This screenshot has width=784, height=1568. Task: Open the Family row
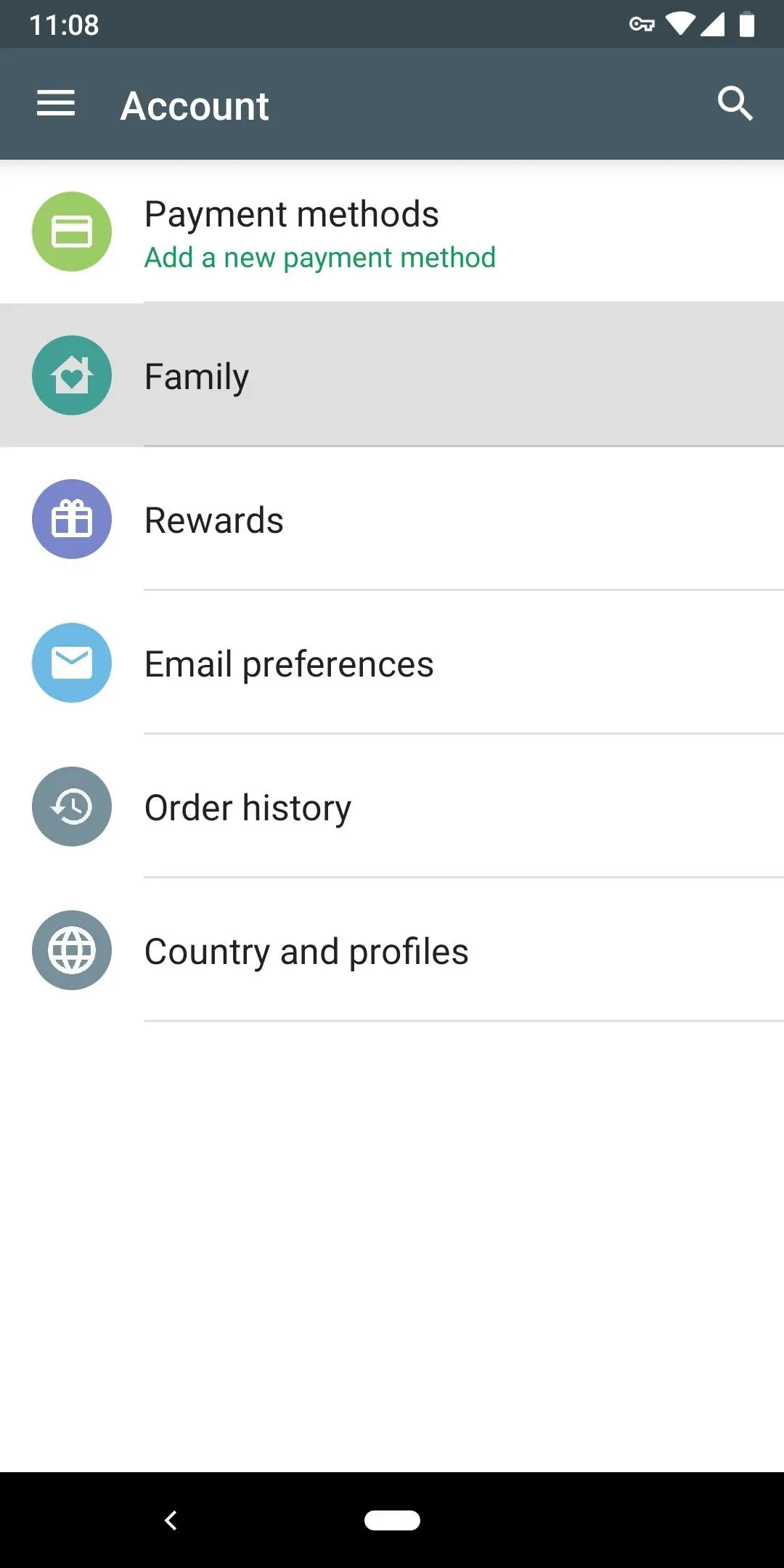[392, 375]
